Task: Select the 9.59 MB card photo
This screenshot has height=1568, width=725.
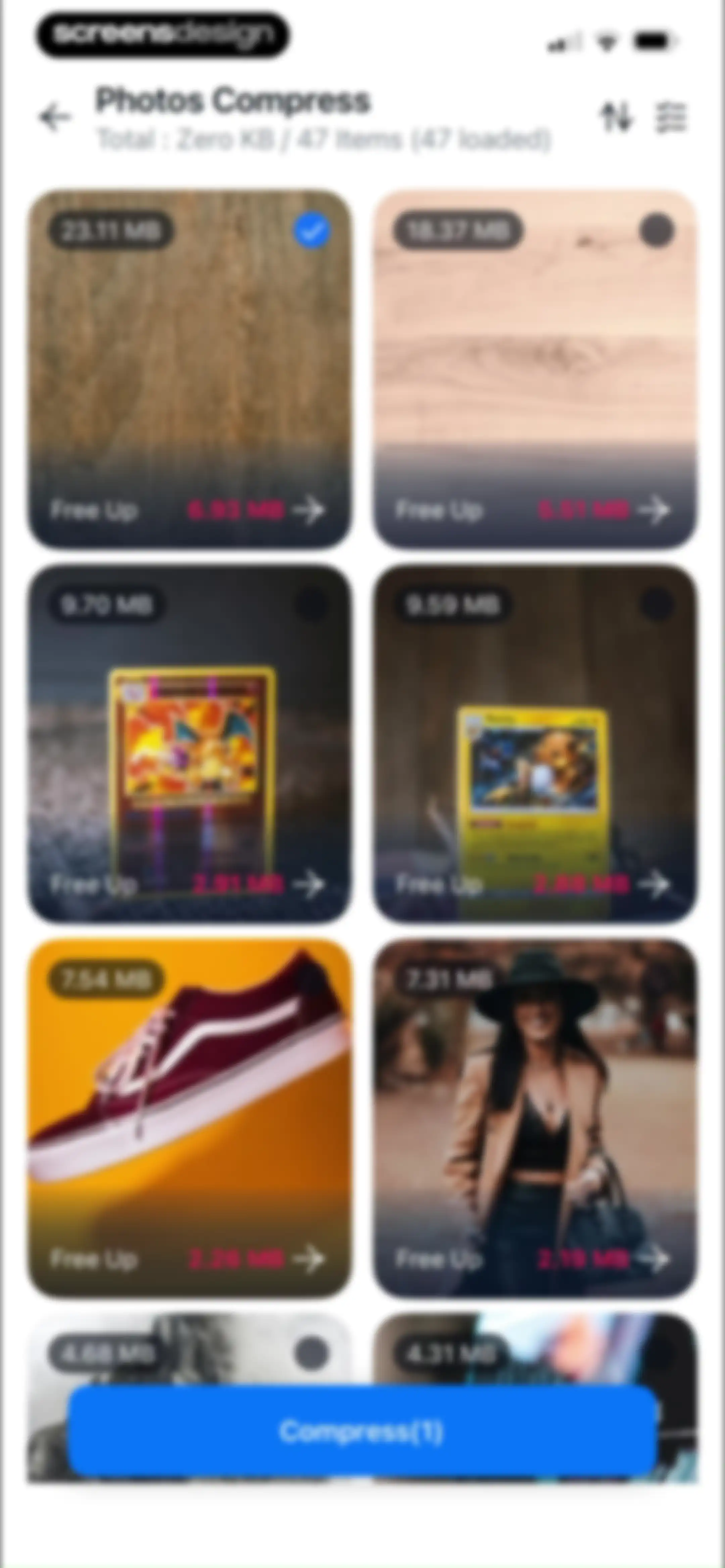Action: [657, 604]
